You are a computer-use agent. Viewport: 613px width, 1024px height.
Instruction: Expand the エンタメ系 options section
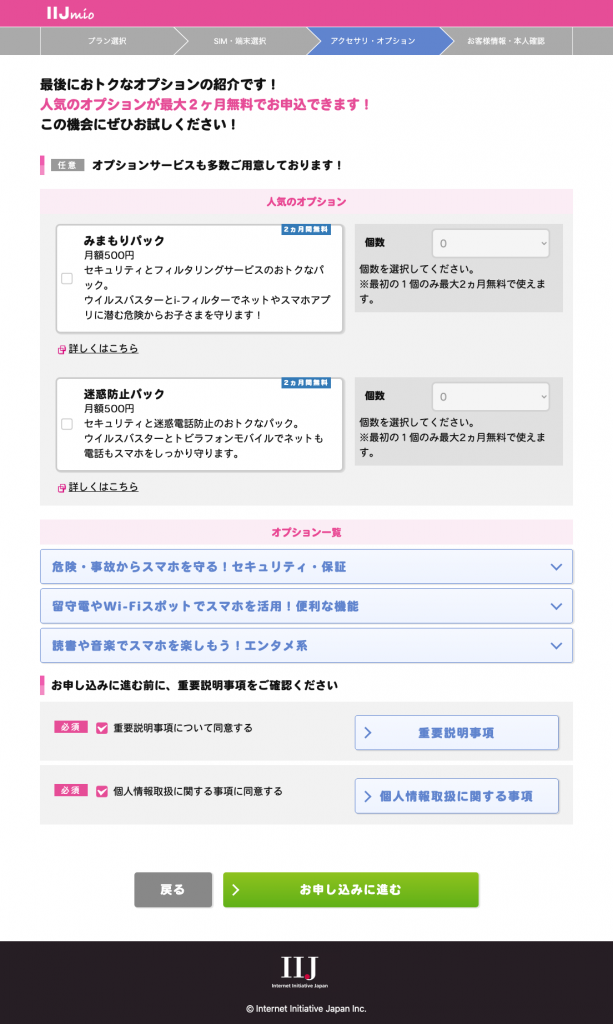coord(306,646)
